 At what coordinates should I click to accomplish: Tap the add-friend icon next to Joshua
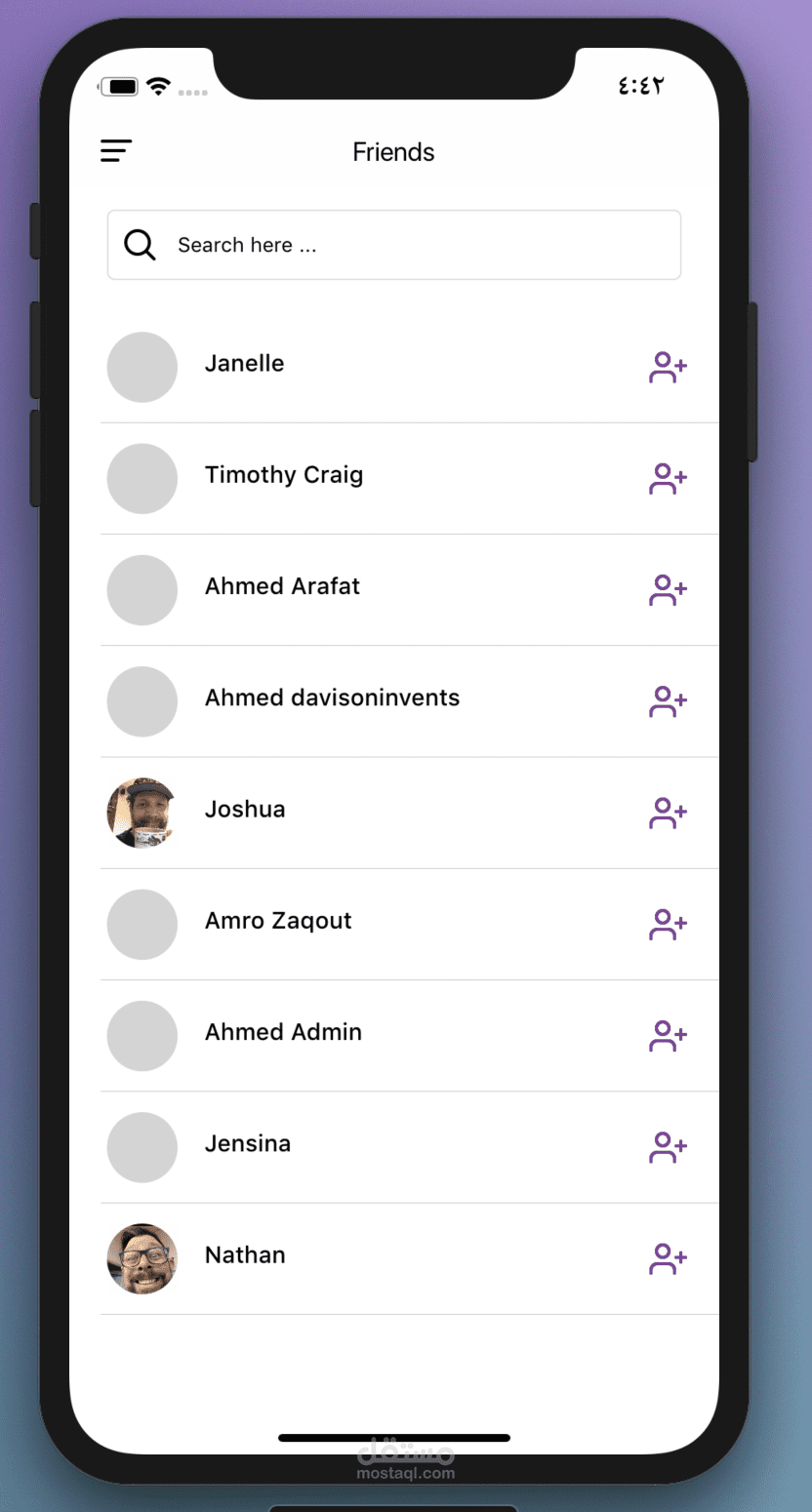pos(668,813)
